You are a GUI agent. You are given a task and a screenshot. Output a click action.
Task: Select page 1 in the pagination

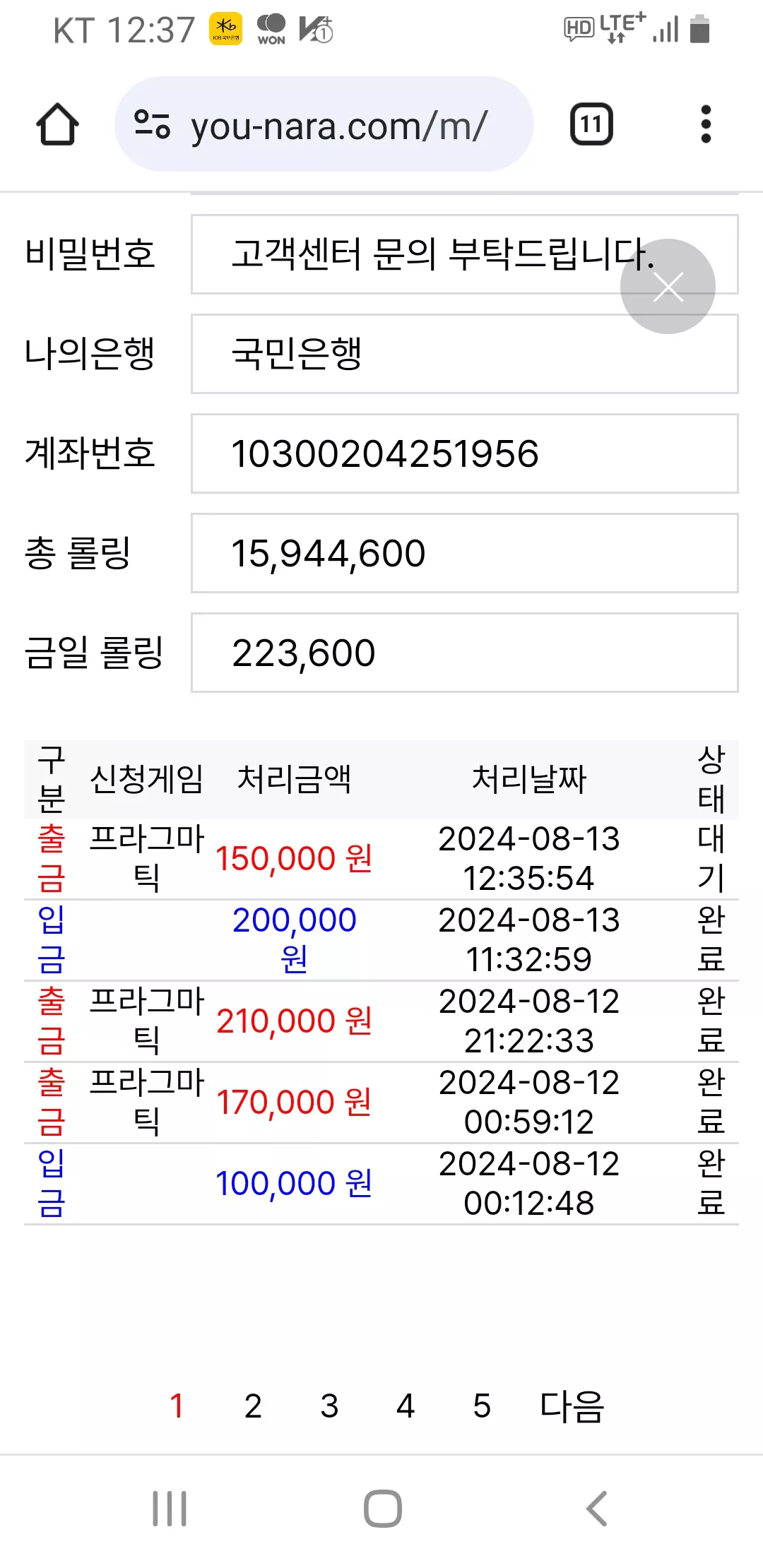(177, 1406)
